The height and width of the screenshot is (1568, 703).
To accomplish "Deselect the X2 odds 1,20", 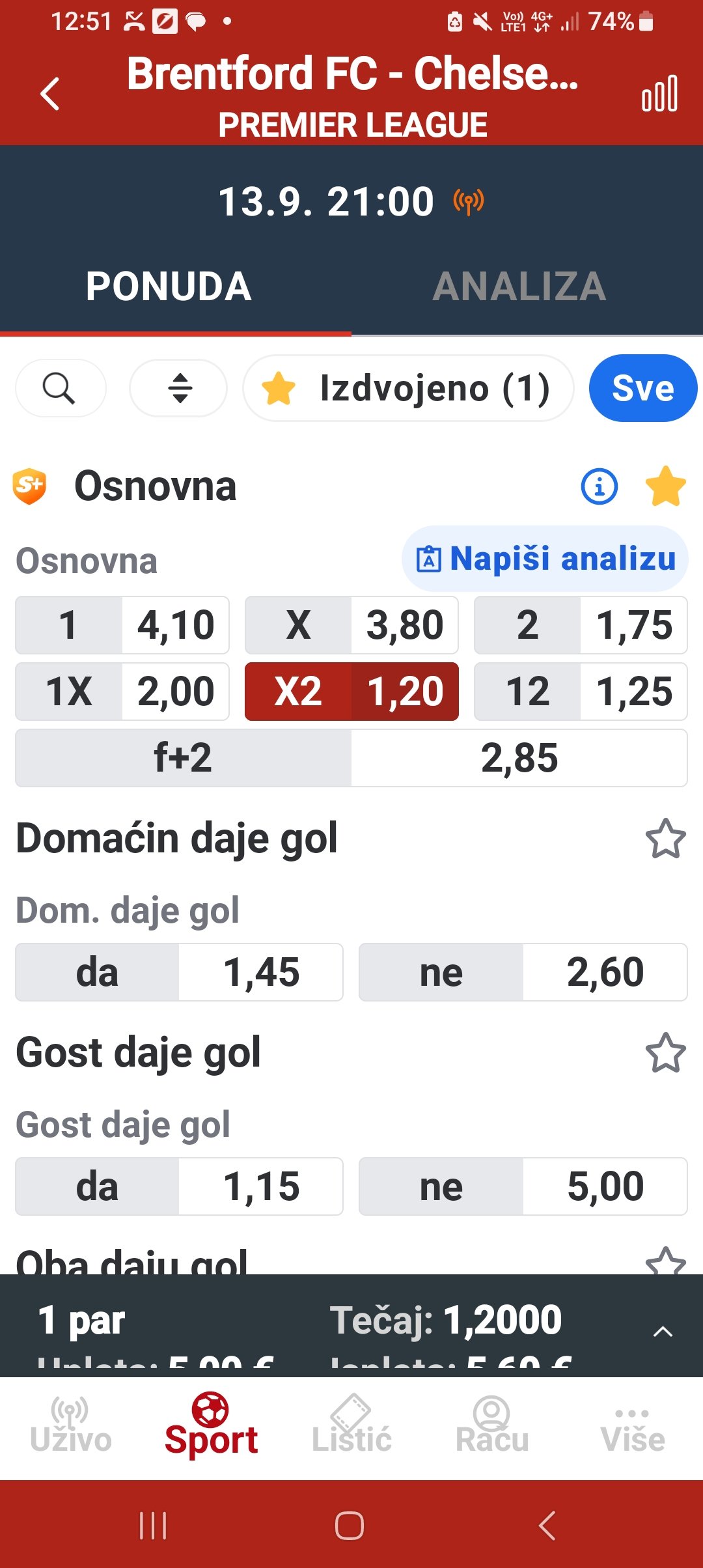I will click(351, 692).
